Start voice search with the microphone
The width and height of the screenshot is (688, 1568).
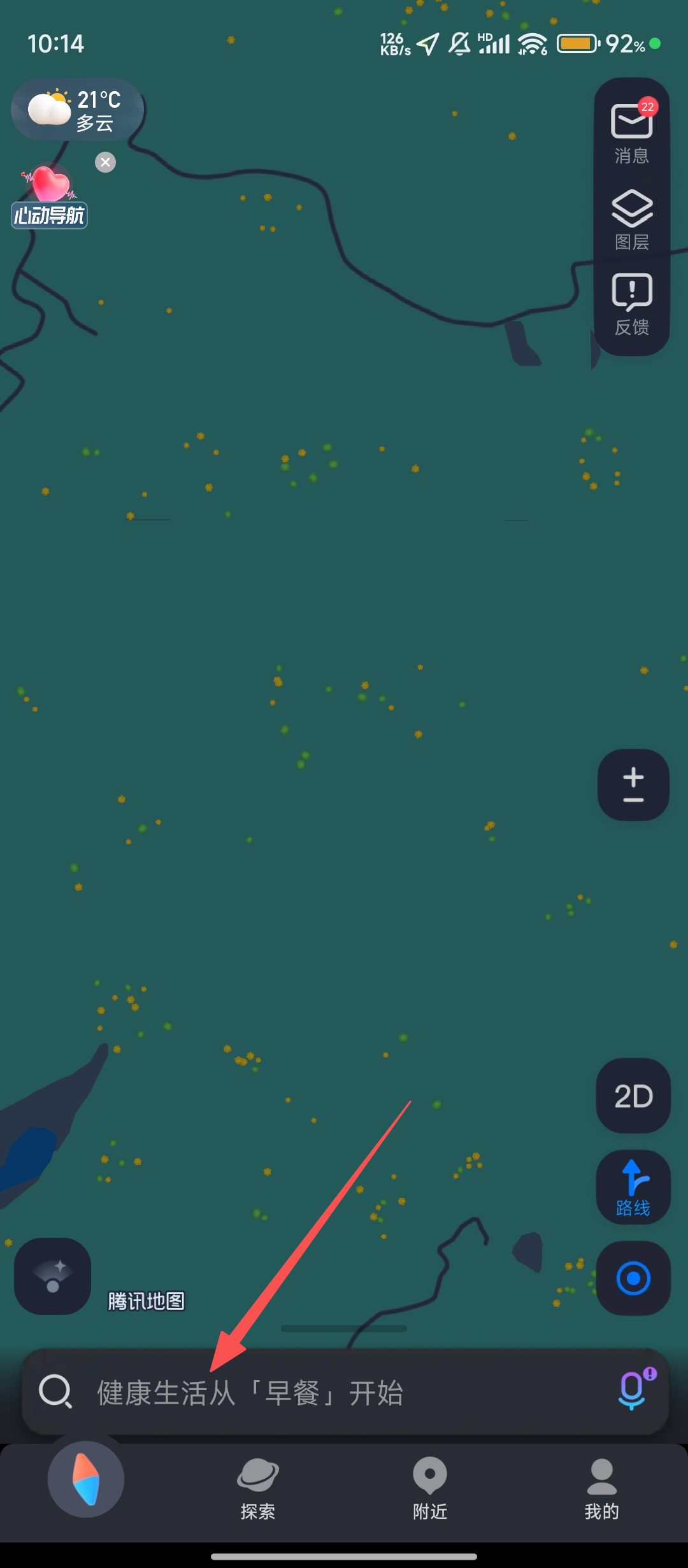point(633,1390)
